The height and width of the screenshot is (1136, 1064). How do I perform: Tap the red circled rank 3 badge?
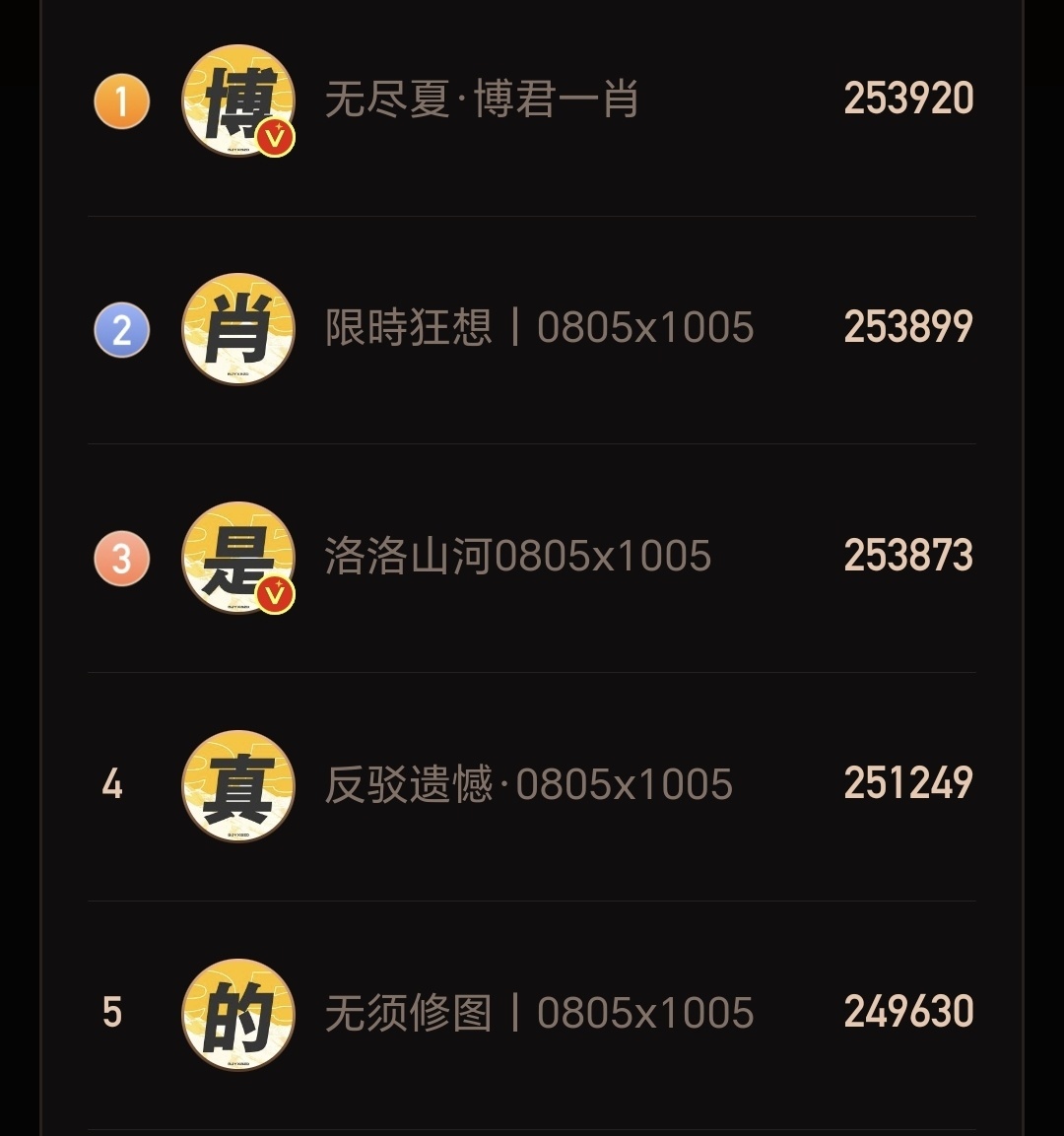[x=121, y=557]
